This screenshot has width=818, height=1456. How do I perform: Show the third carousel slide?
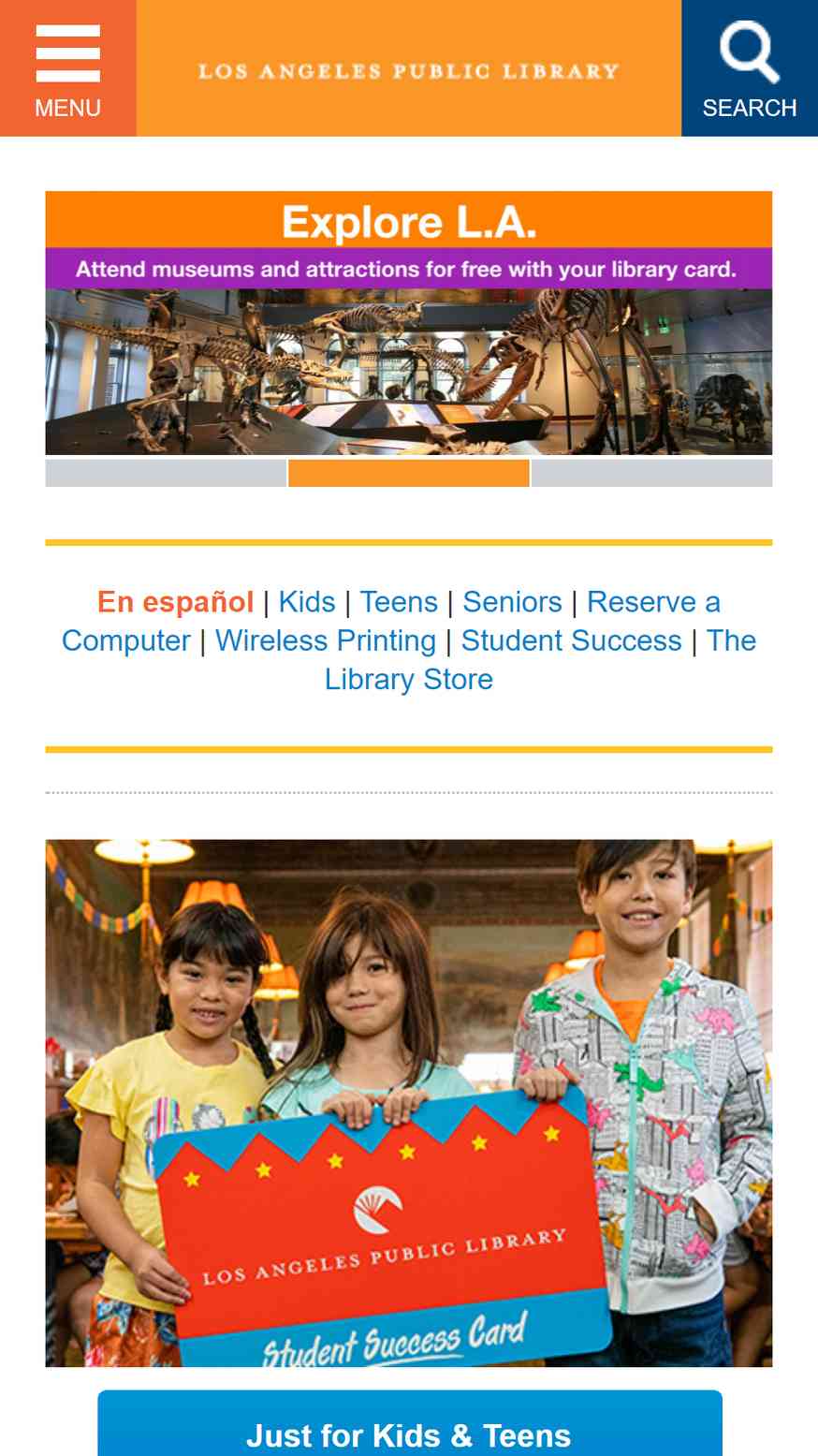point(652,473)
